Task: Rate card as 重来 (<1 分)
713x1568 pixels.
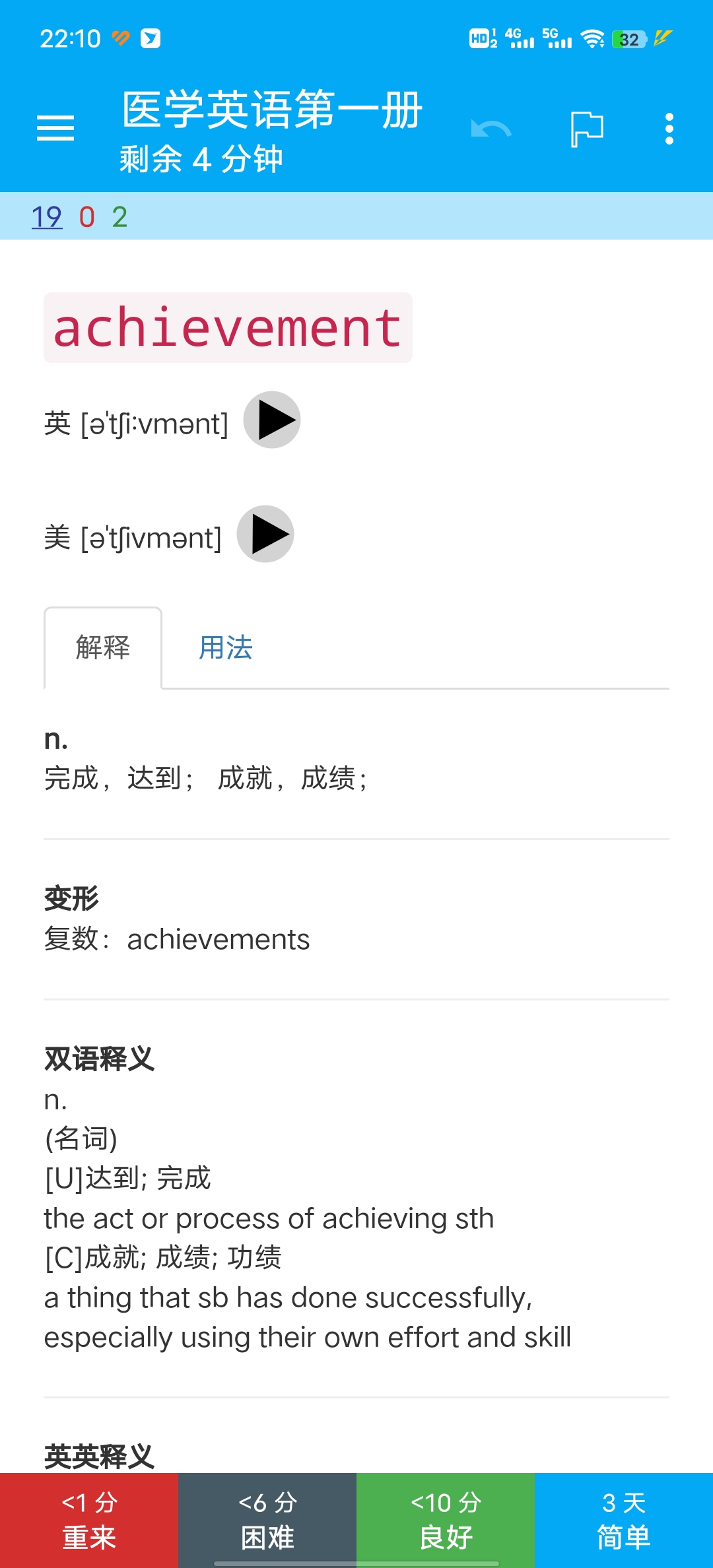Action: point(89,1520)
